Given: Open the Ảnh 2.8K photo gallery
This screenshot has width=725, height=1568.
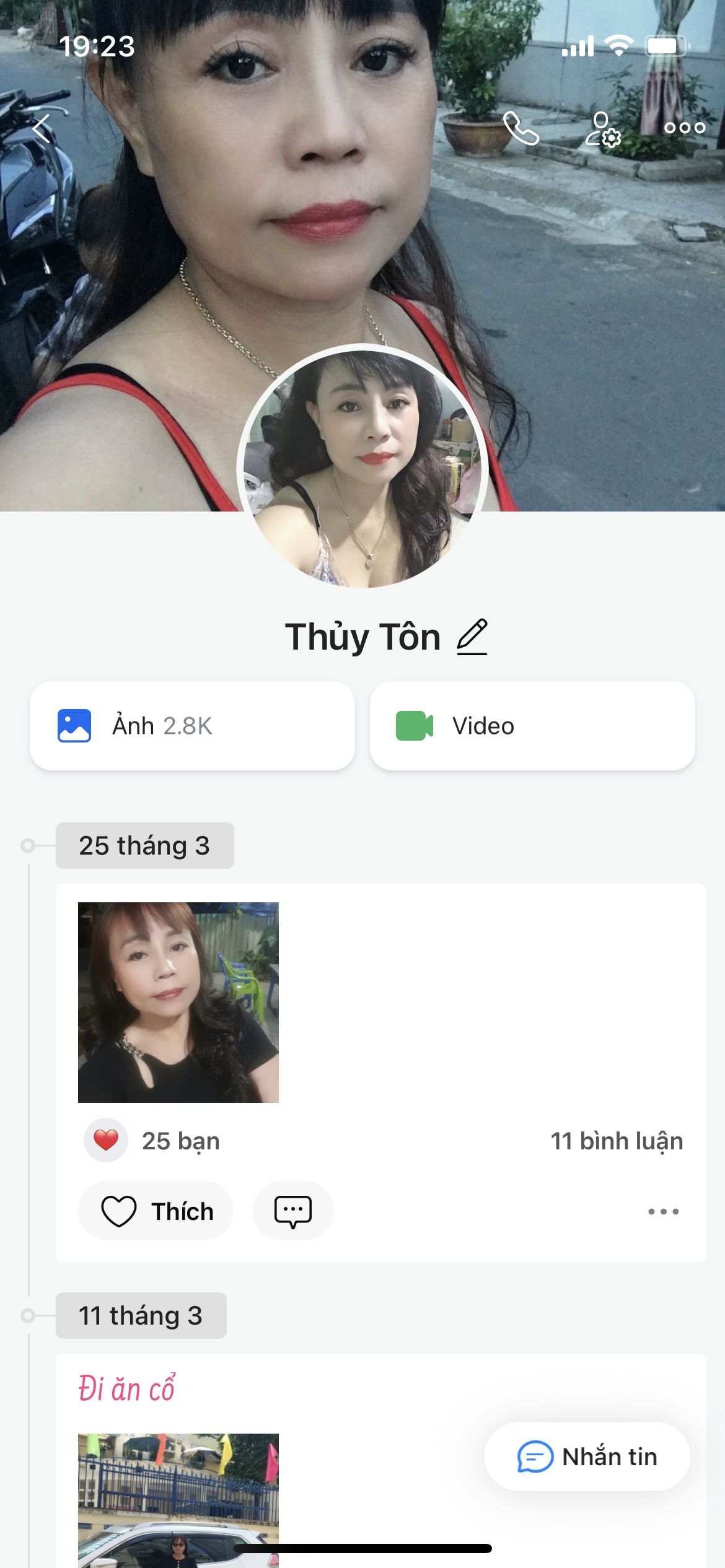Looking at the screenshot, I should coord(192,726).
